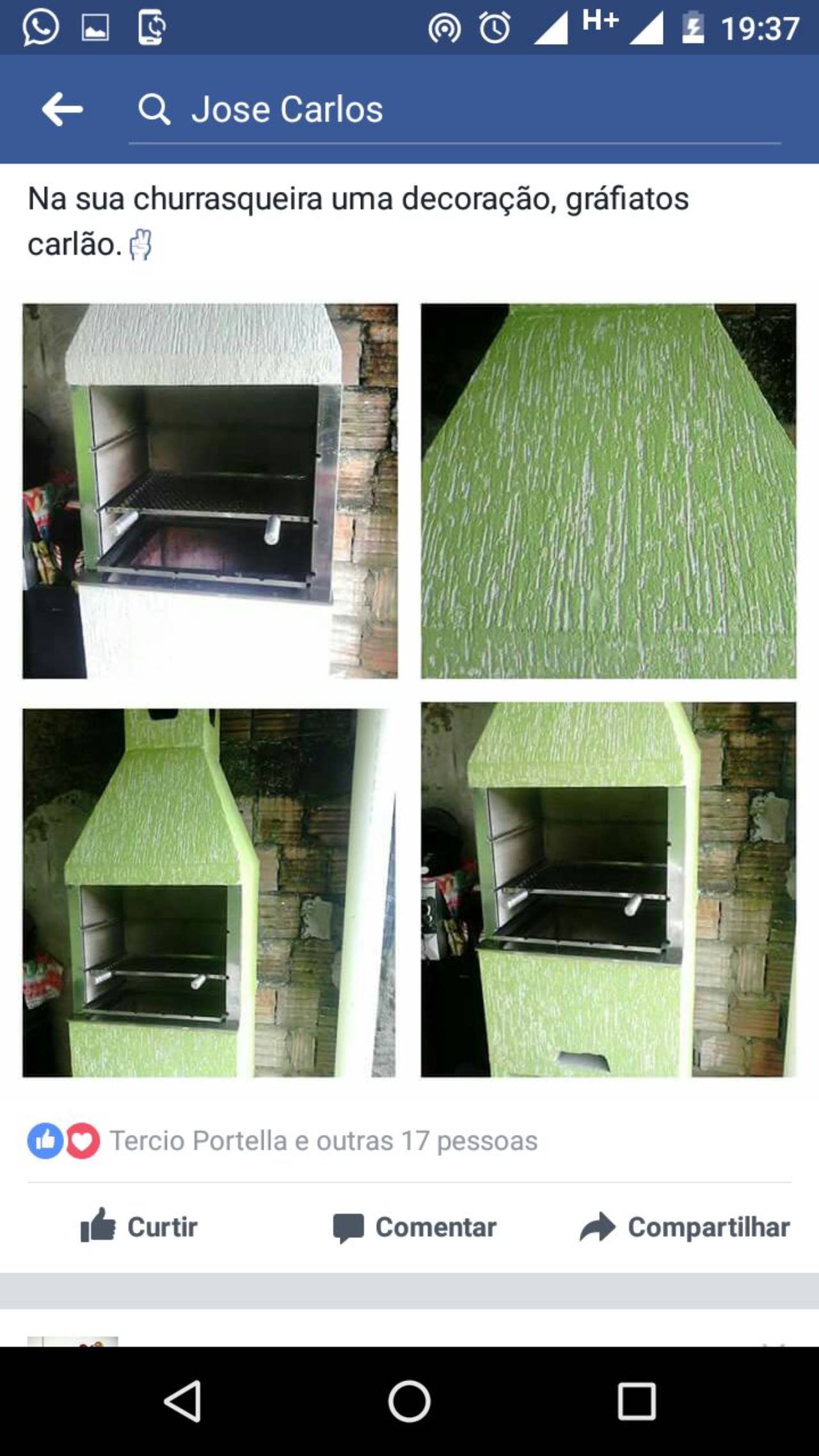Open the recent apps view
Viewport: 819px width, 1456px height.
(637, 1401)
